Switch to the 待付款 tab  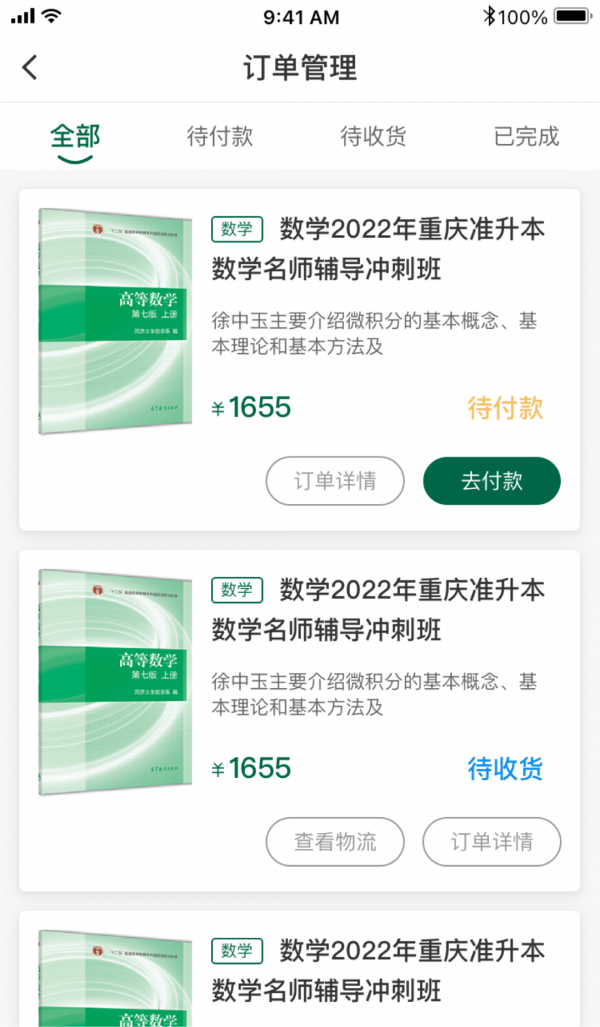(220, 136)
